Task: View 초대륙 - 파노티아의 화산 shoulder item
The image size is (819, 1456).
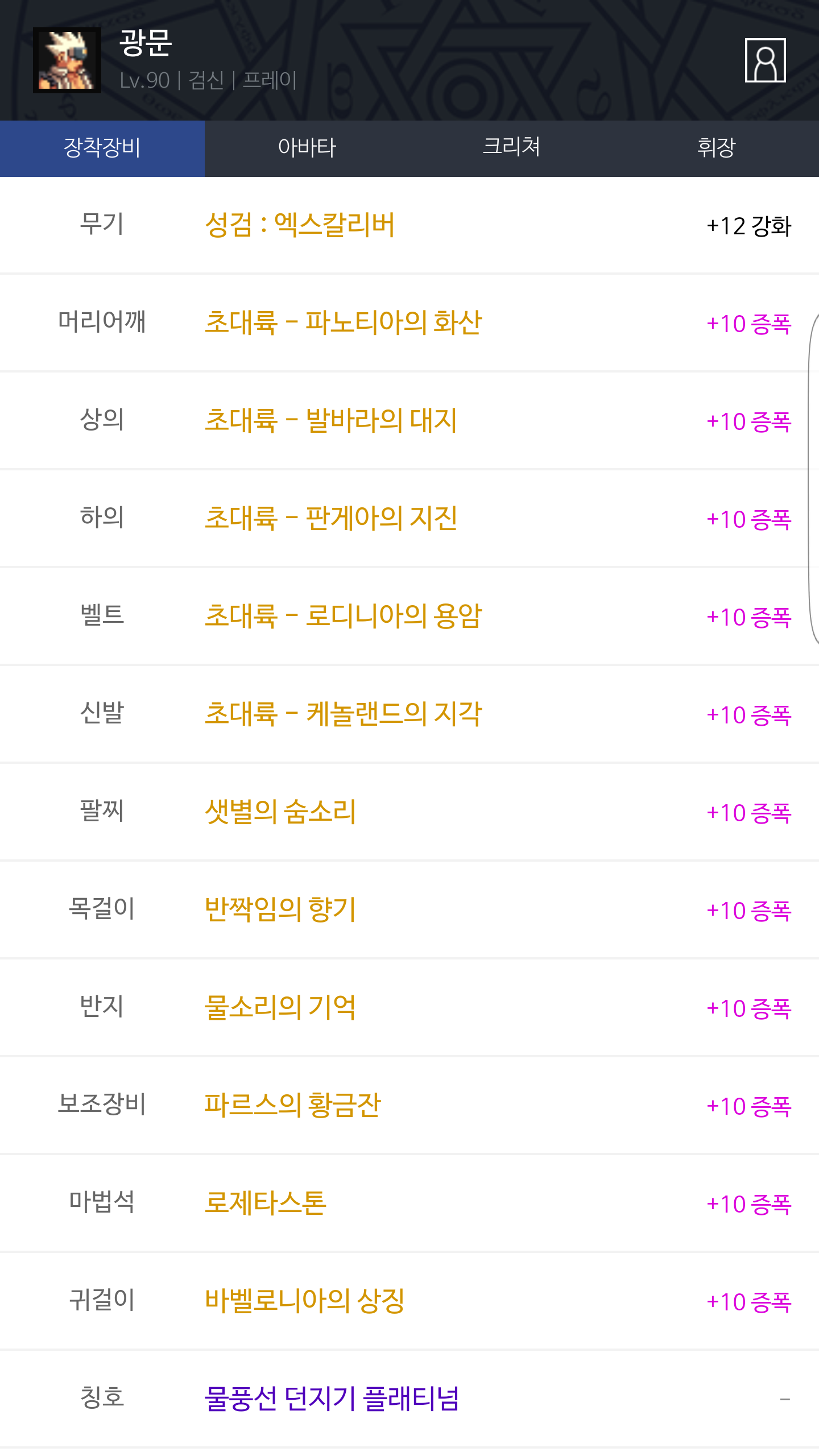Action: point(343,323)
